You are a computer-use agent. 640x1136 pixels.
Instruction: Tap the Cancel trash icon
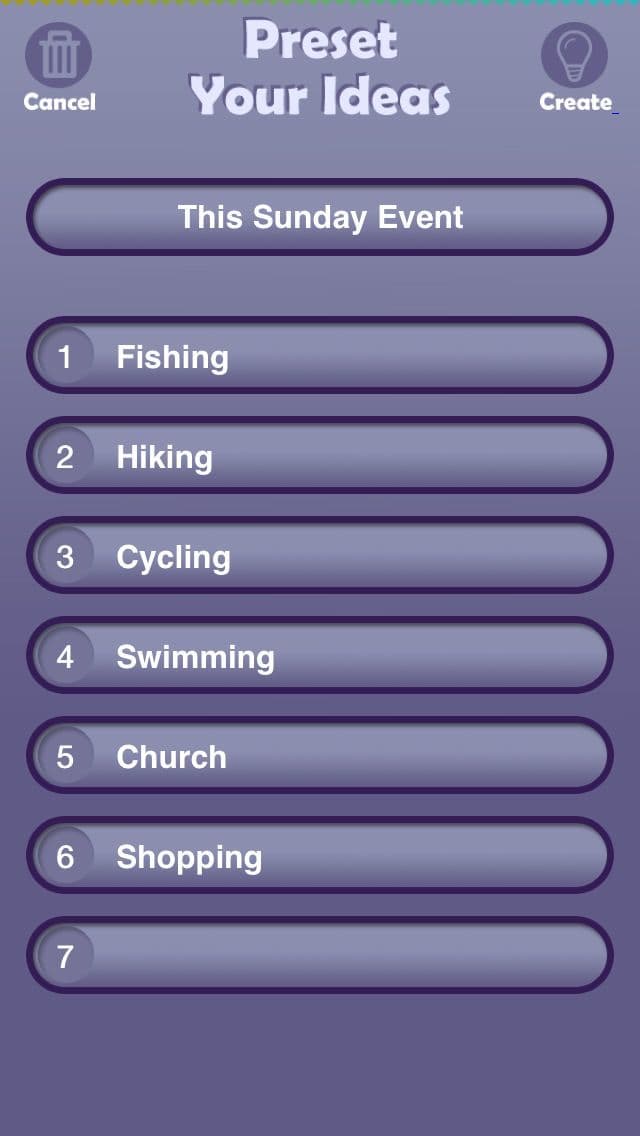coord(59,55)
